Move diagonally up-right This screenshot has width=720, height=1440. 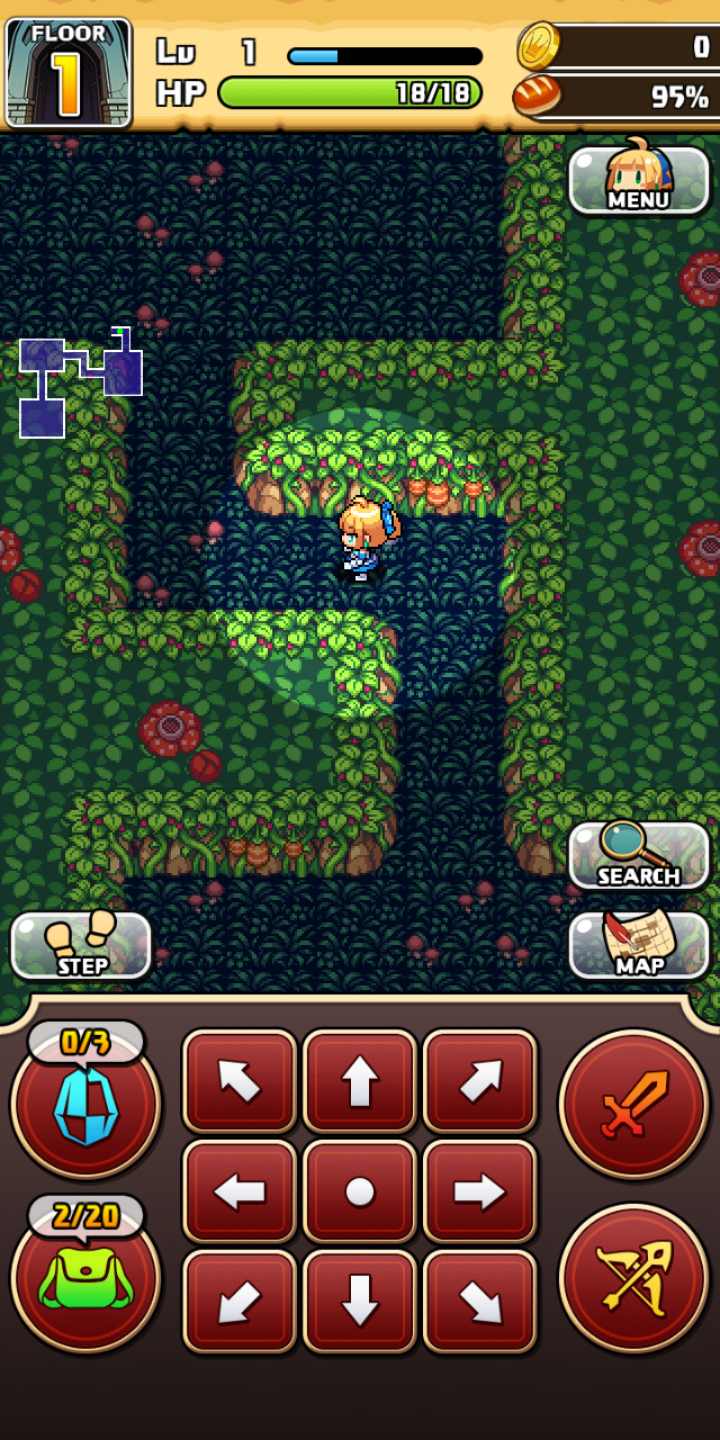click(480, 1081)
